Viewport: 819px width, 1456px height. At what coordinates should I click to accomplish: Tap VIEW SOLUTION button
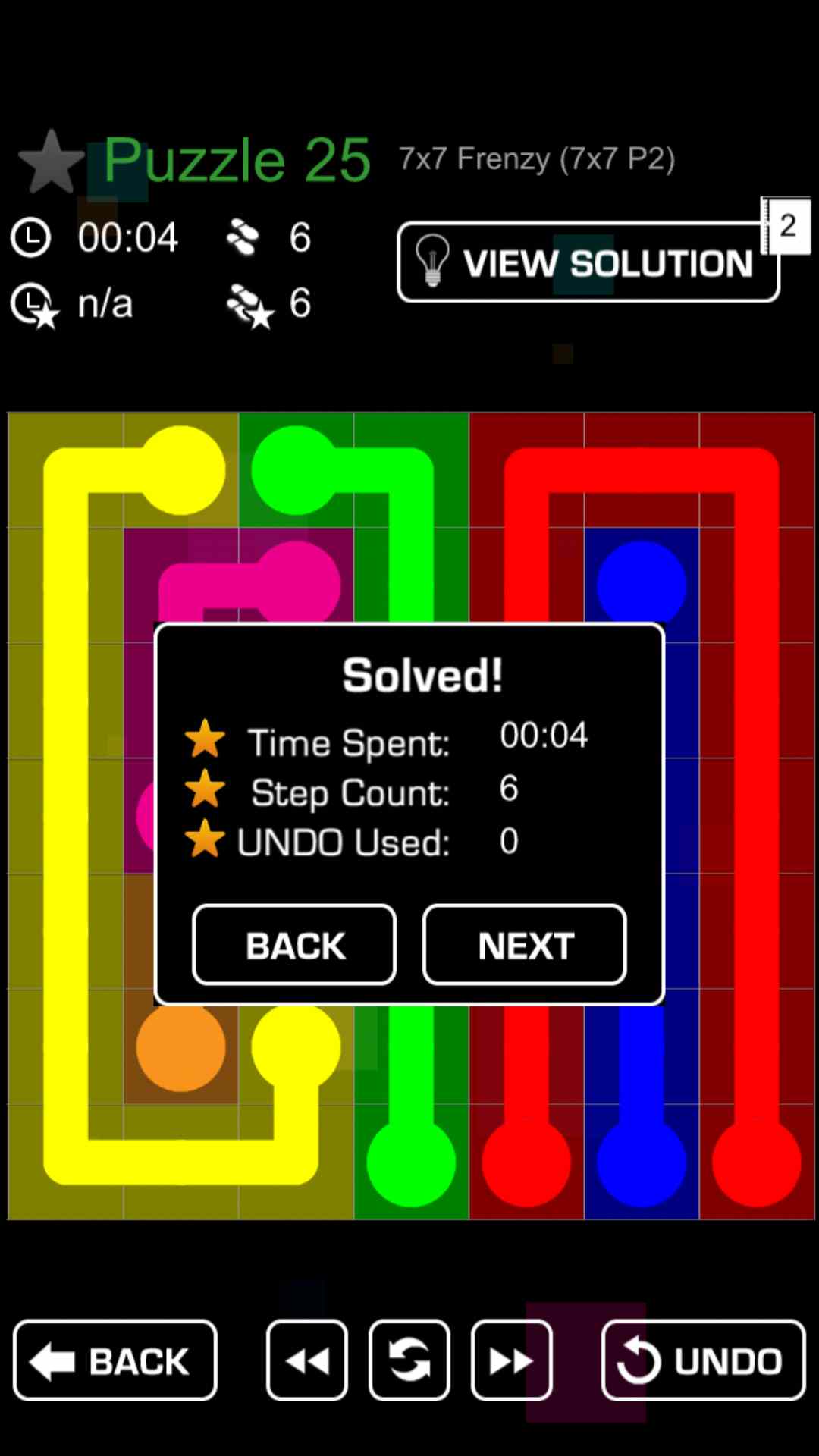click(x=588, y=262)
